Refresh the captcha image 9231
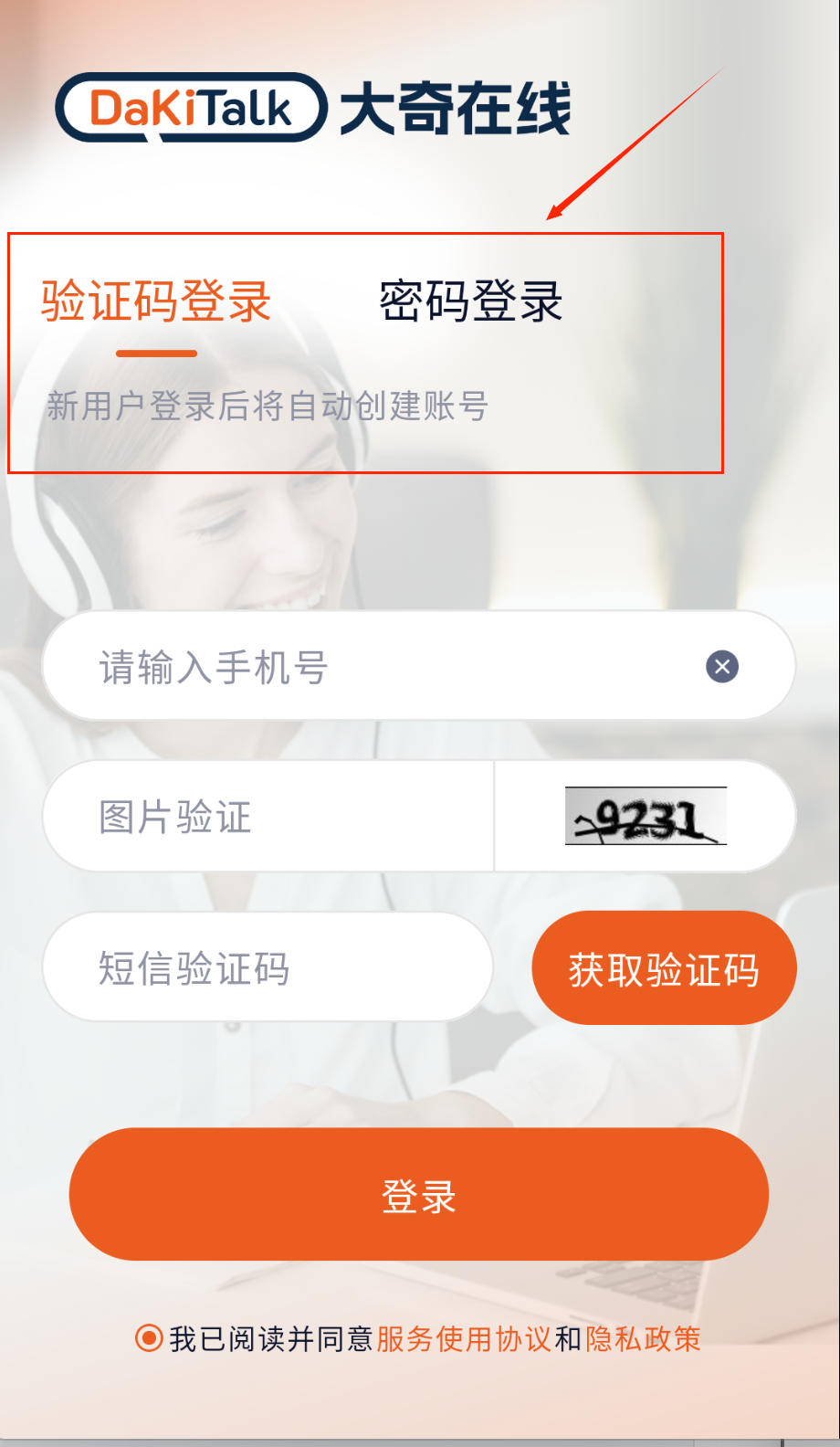This screenshot has height=1447, width=840. coord(646,817)
